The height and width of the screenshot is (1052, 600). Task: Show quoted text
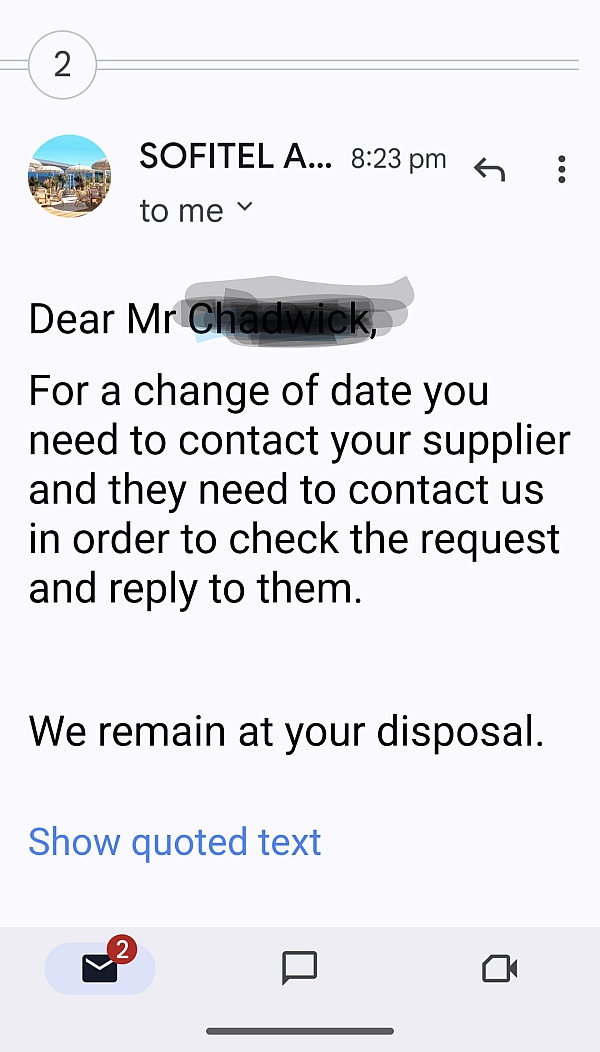pyautogui.click(x=174, y=842)
